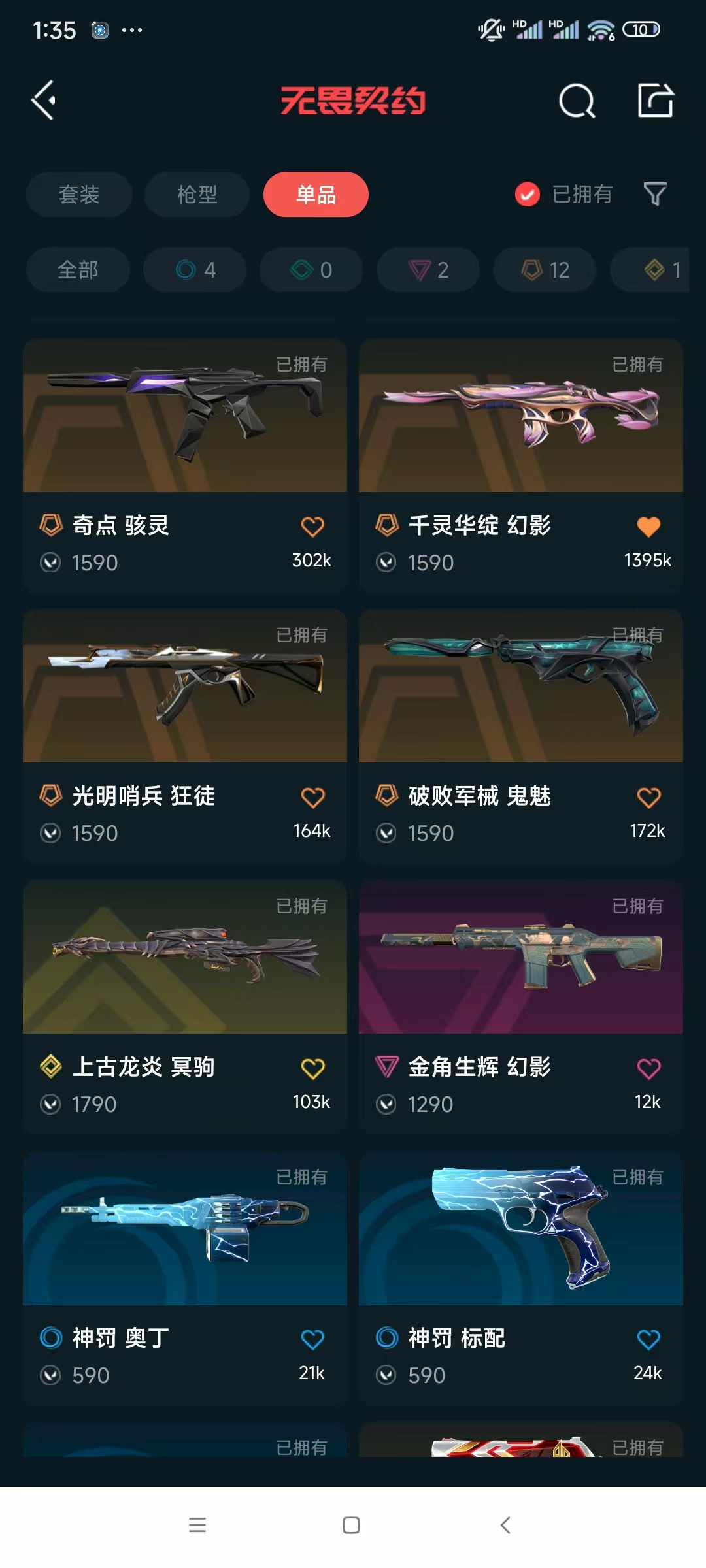Select the 全部 rarity chip
The image size is (706, 1568).
click(78, 269)
